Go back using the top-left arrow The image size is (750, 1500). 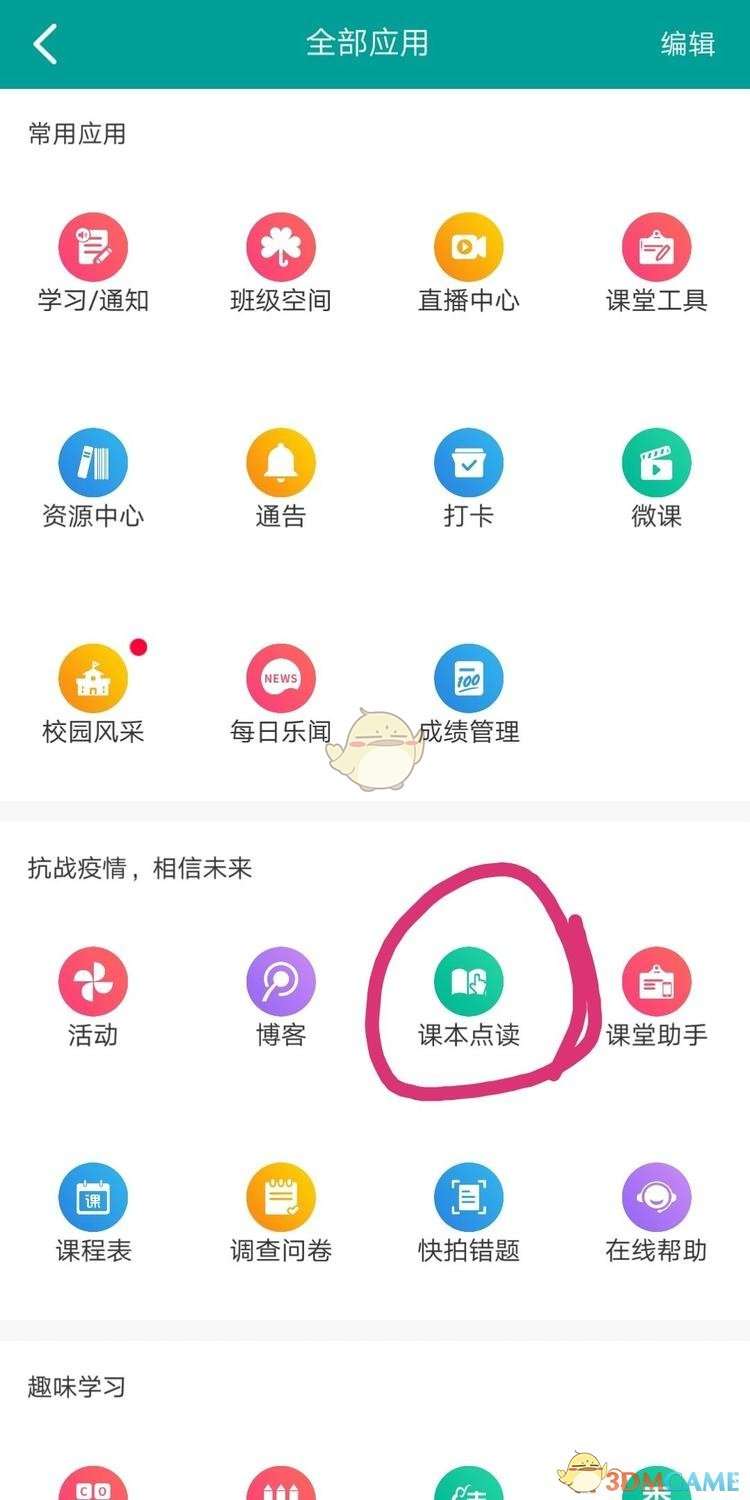[46, 44]
